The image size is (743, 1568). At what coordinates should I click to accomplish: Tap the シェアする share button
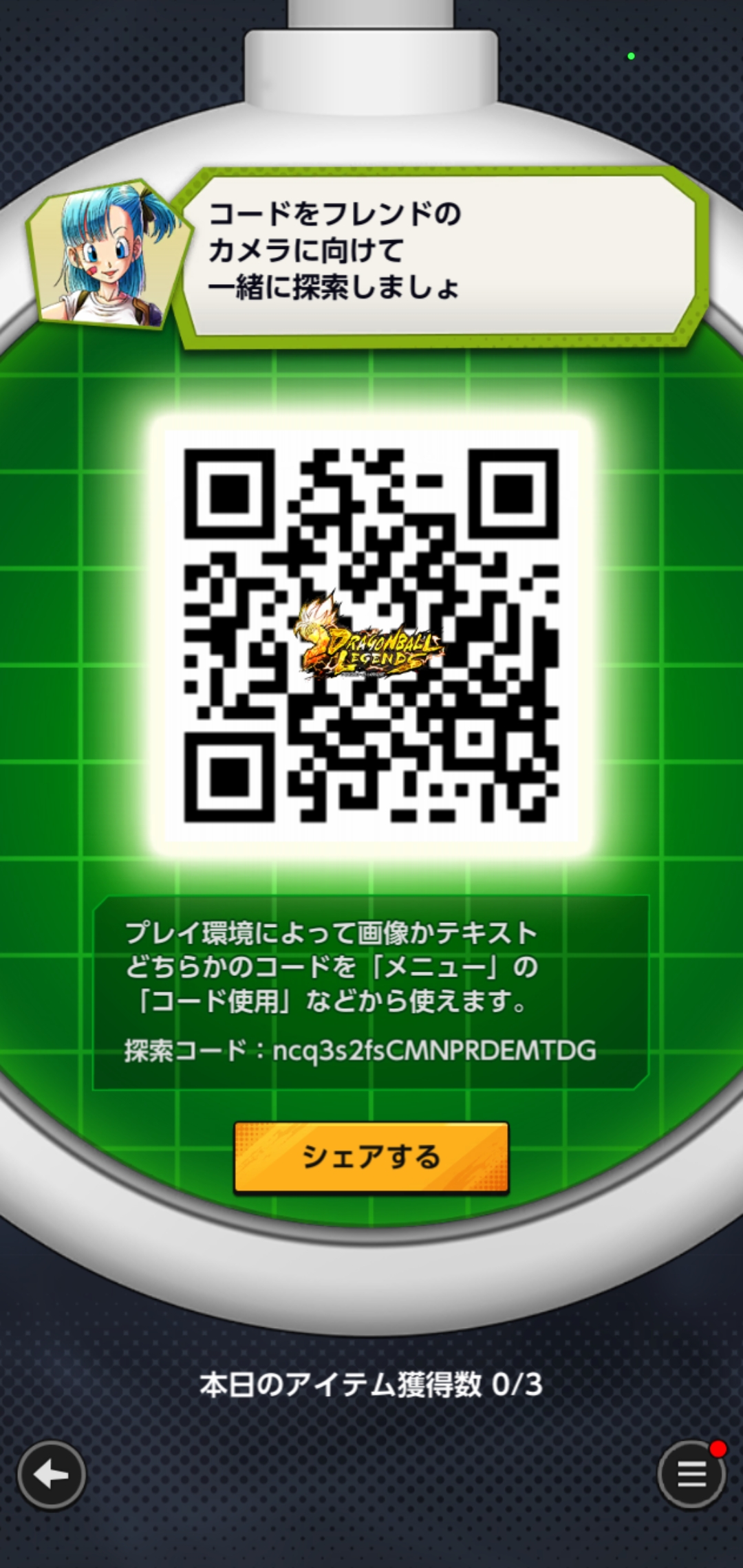coord(371,1157)
